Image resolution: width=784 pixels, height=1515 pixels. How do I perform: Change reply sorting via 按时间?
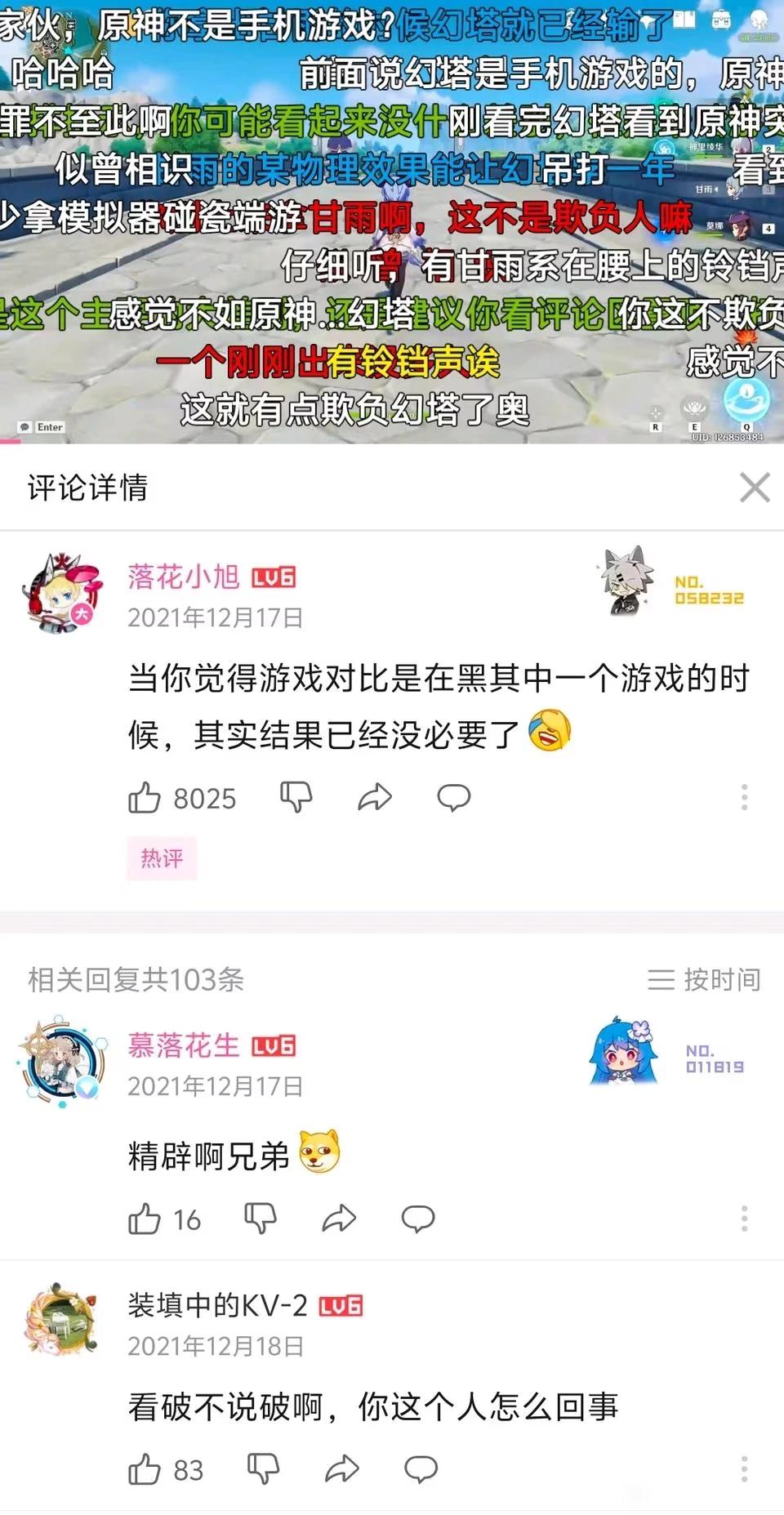coord(704,979)
